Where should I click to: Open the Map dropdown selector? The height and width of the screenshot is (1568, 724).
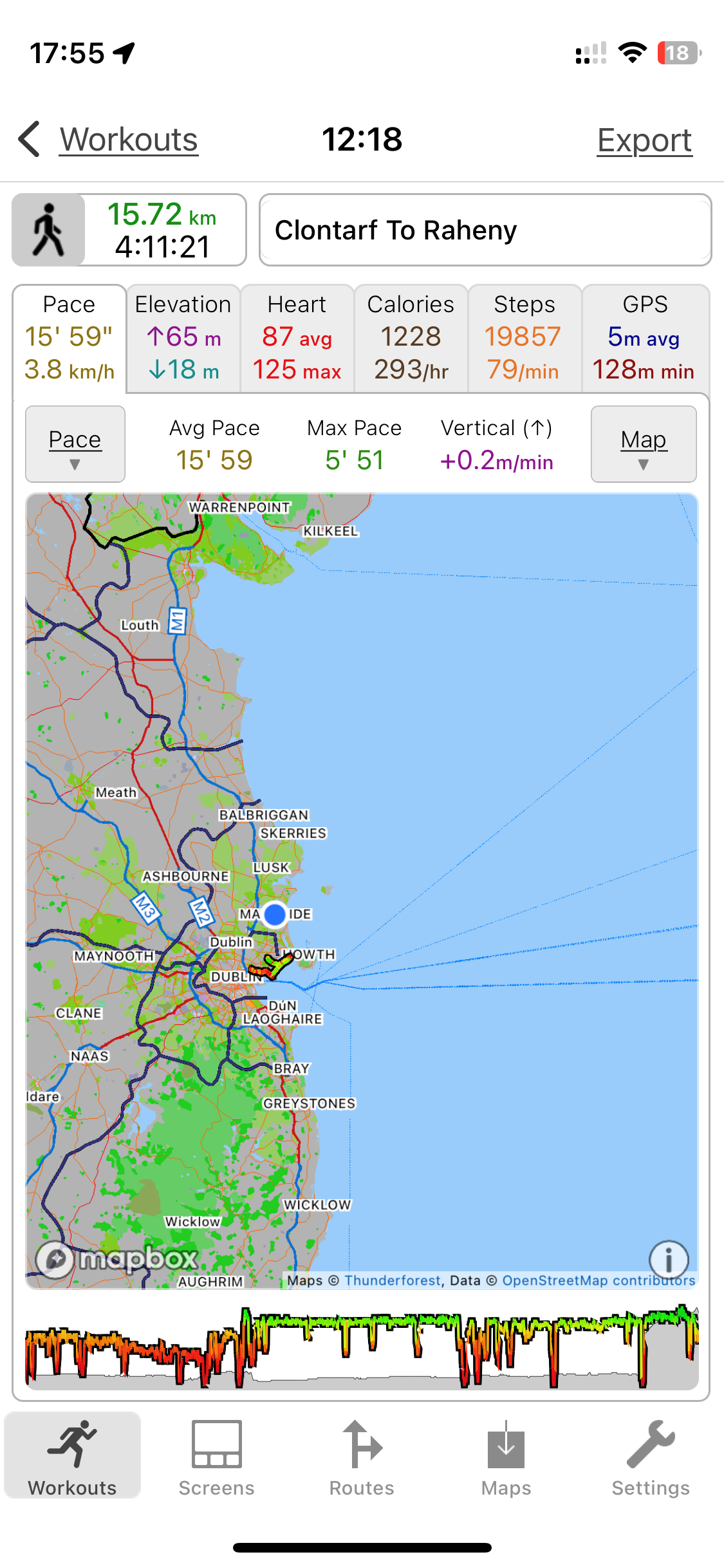coord(643,444)
